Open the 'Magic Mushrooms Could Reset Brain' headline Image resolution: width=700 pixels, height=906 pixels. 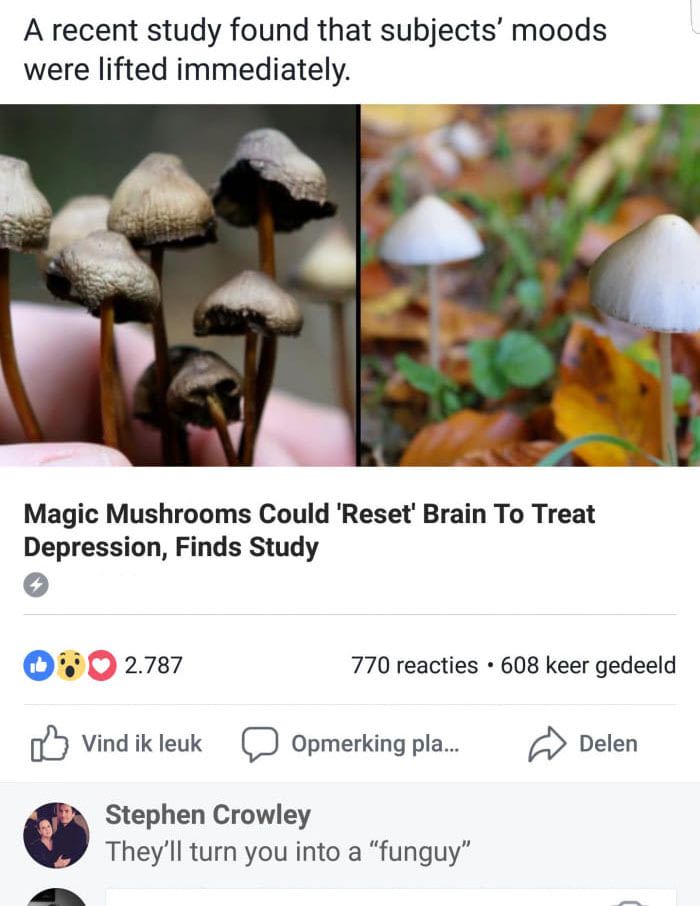click(309, 530)
